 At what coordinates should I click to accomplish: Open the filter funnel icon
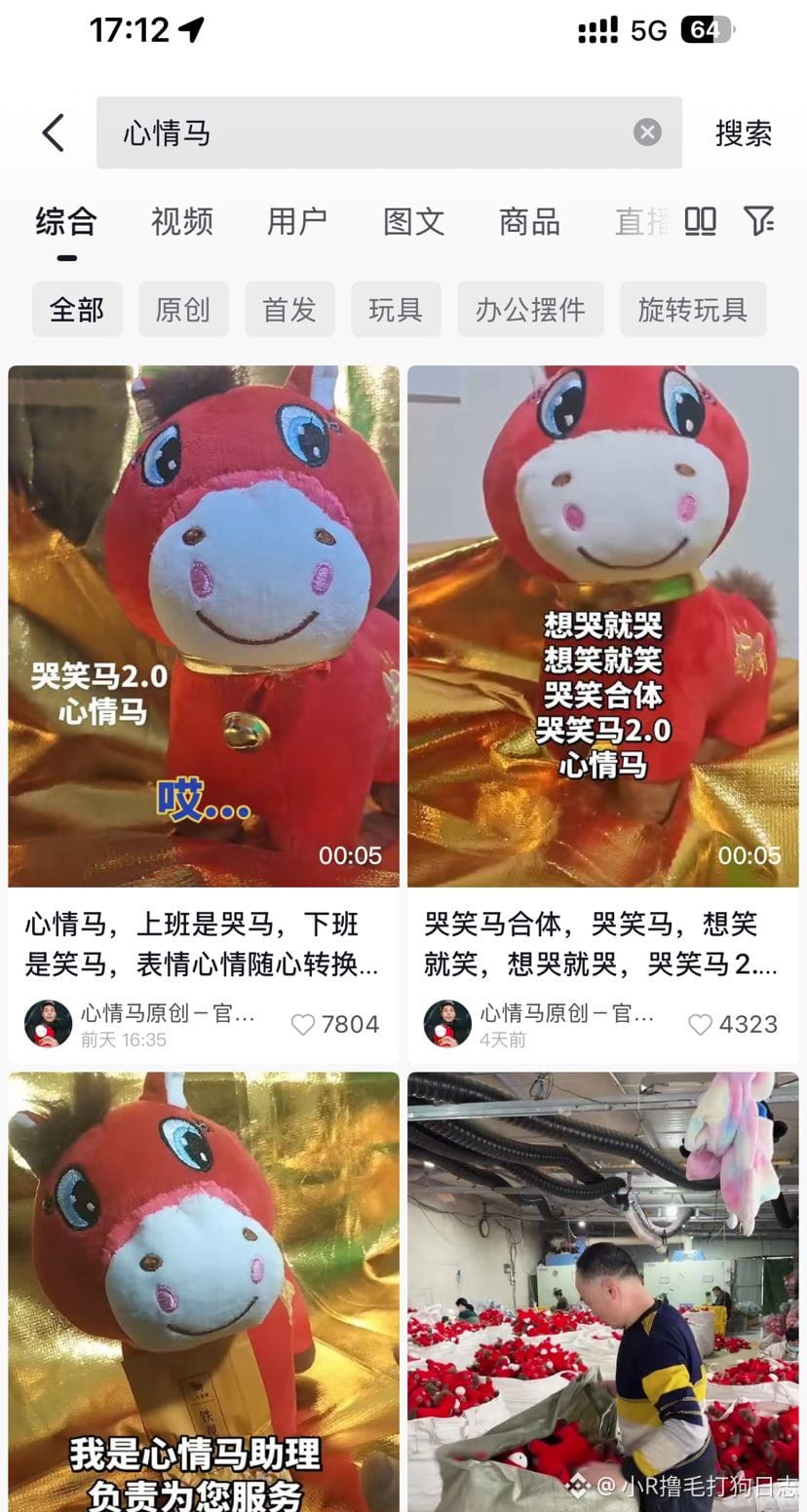click(x=758, y=221)
